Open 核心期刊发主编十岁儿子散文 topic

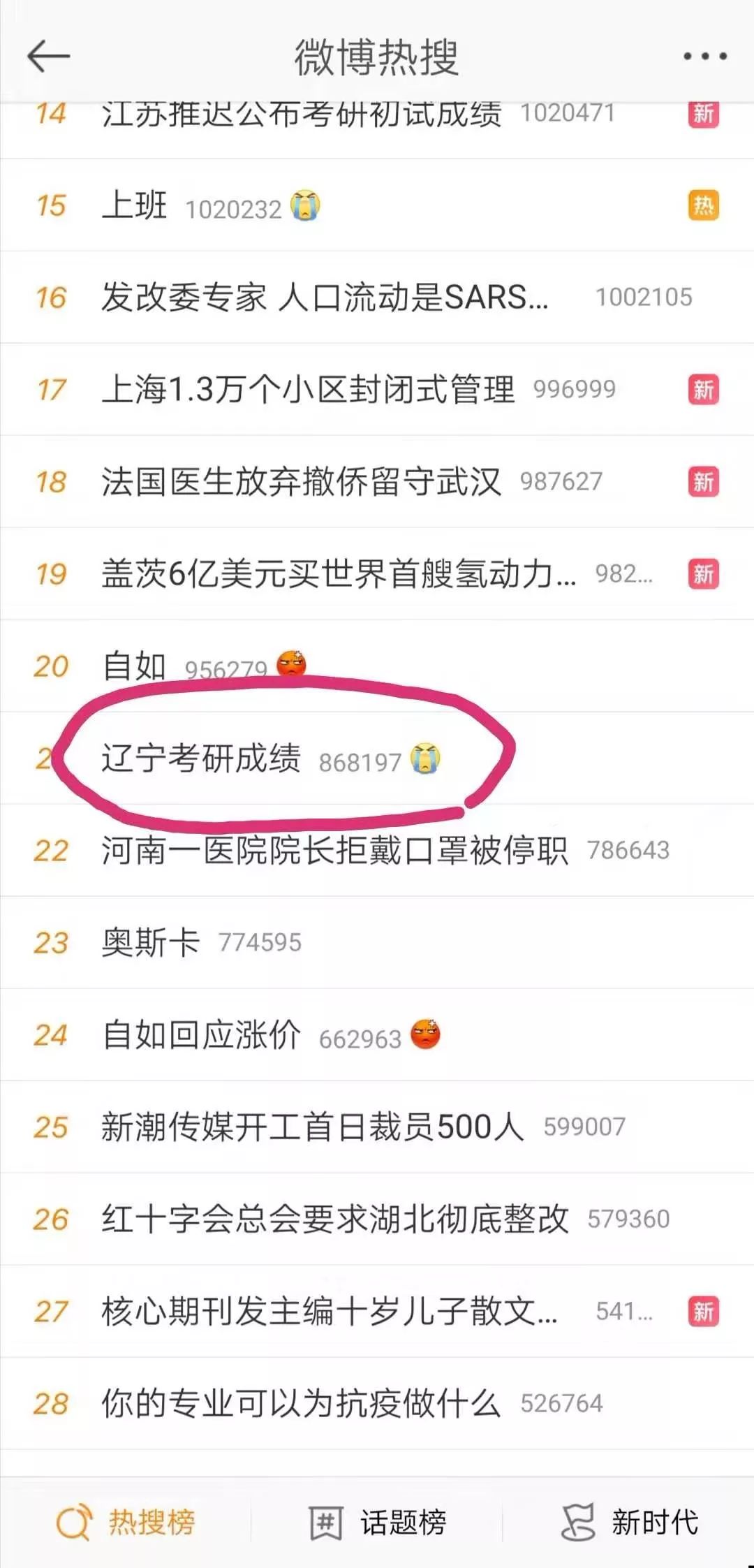(328, 1311)
